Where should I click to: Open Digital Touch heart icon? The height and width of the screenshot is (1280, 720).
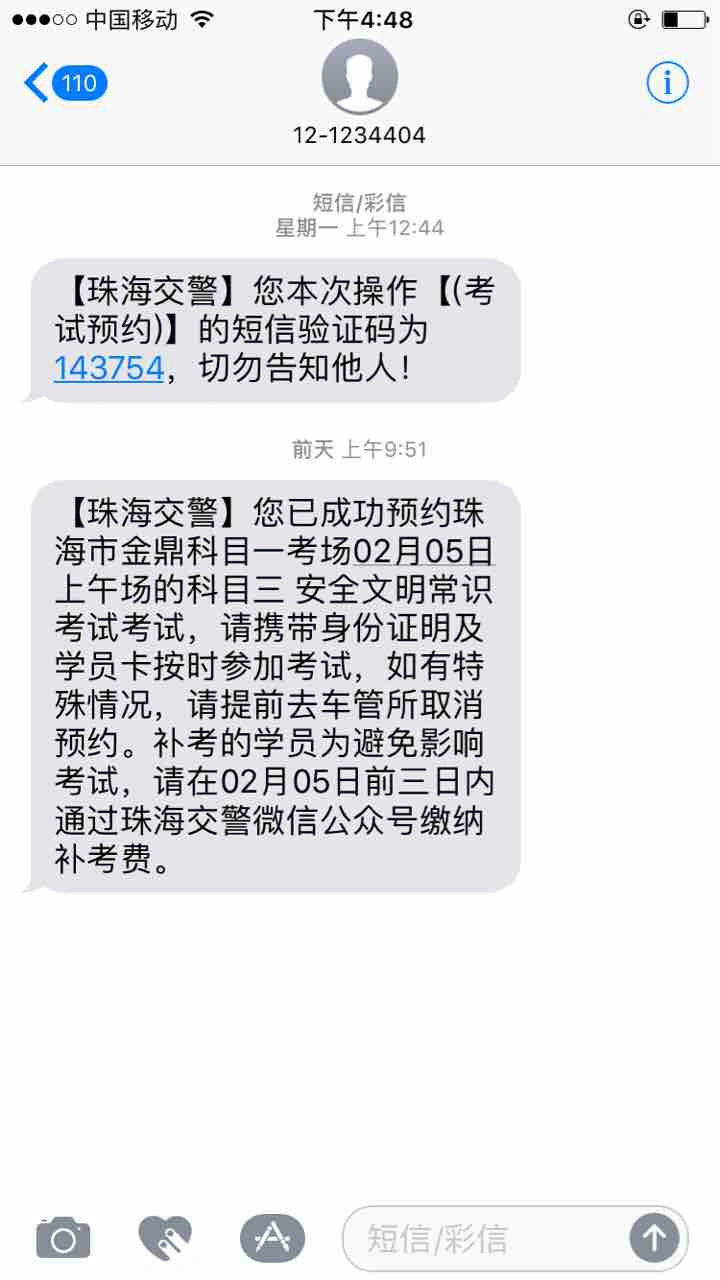pos(165,1239)
